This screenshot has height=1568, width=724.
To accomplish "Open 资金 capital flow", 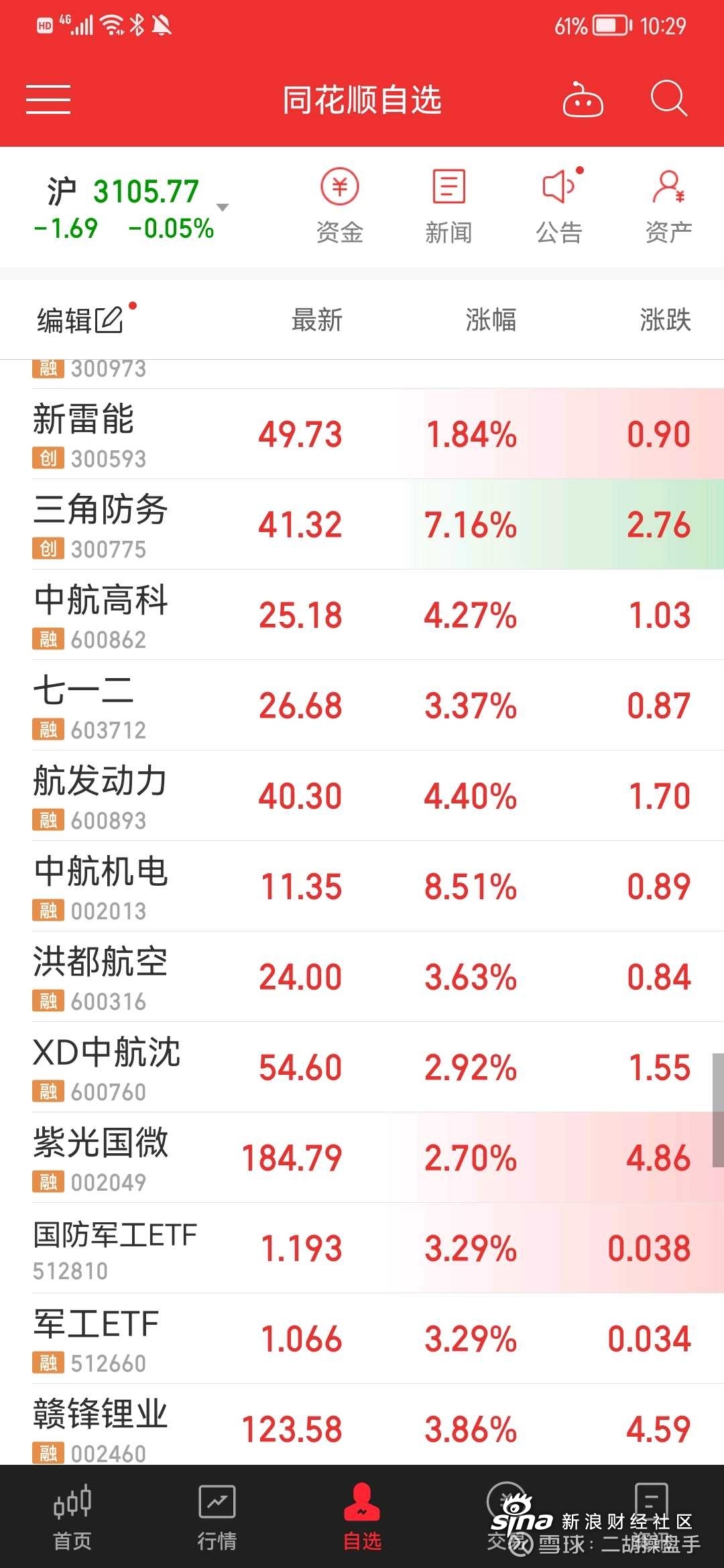I will [x=340, y=206].
